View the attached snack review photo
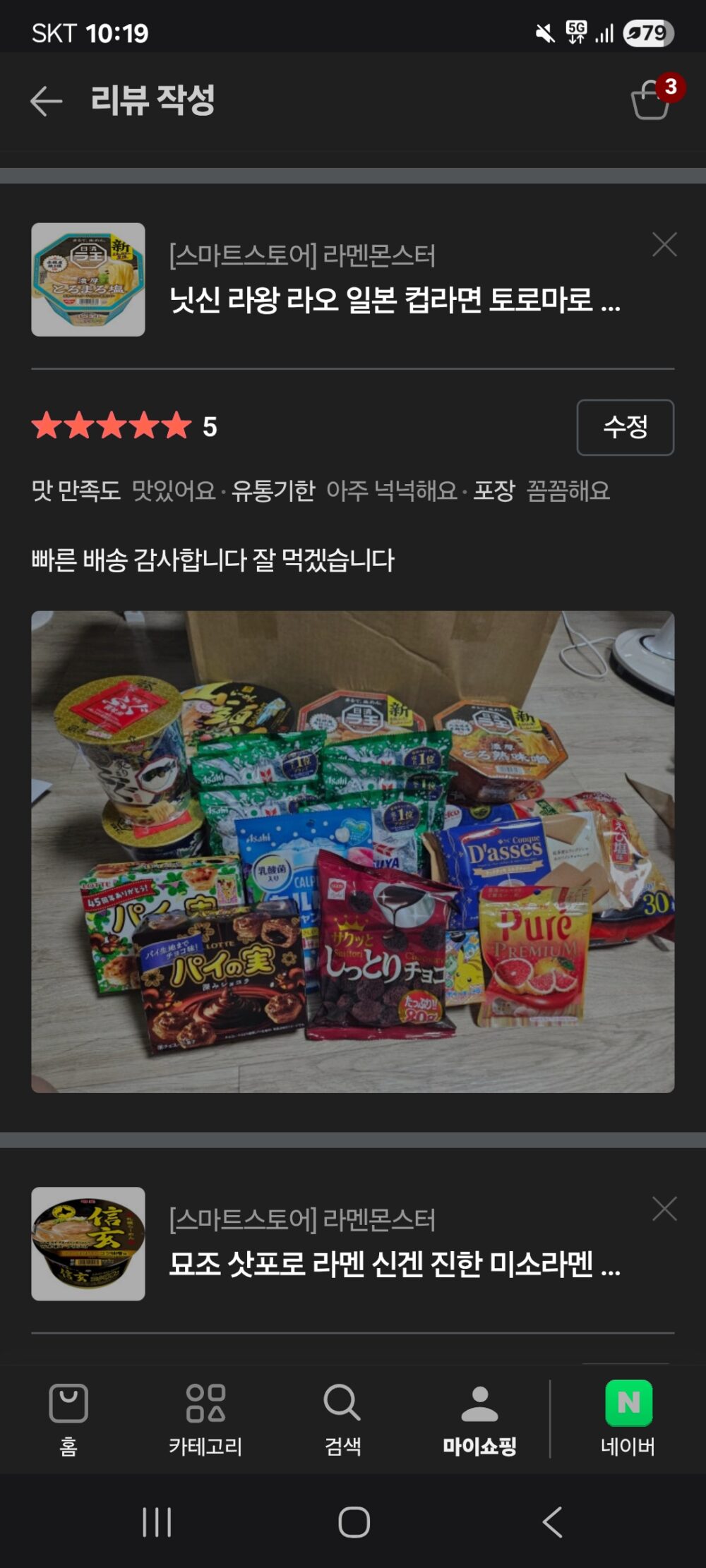The height and width of the screenshot is (1568, 706). (352, 851)
